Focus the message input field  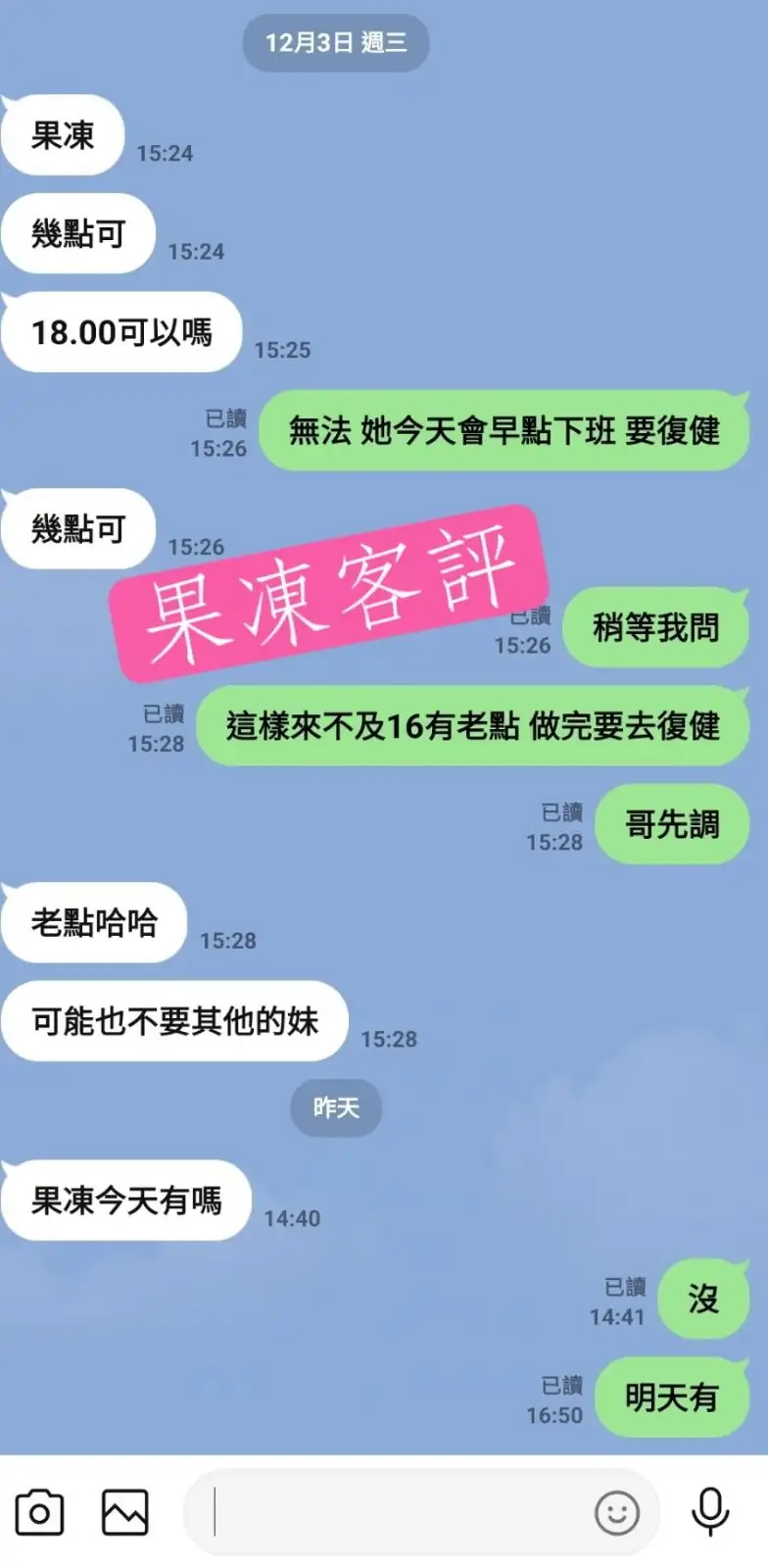tap(392, 1512)
